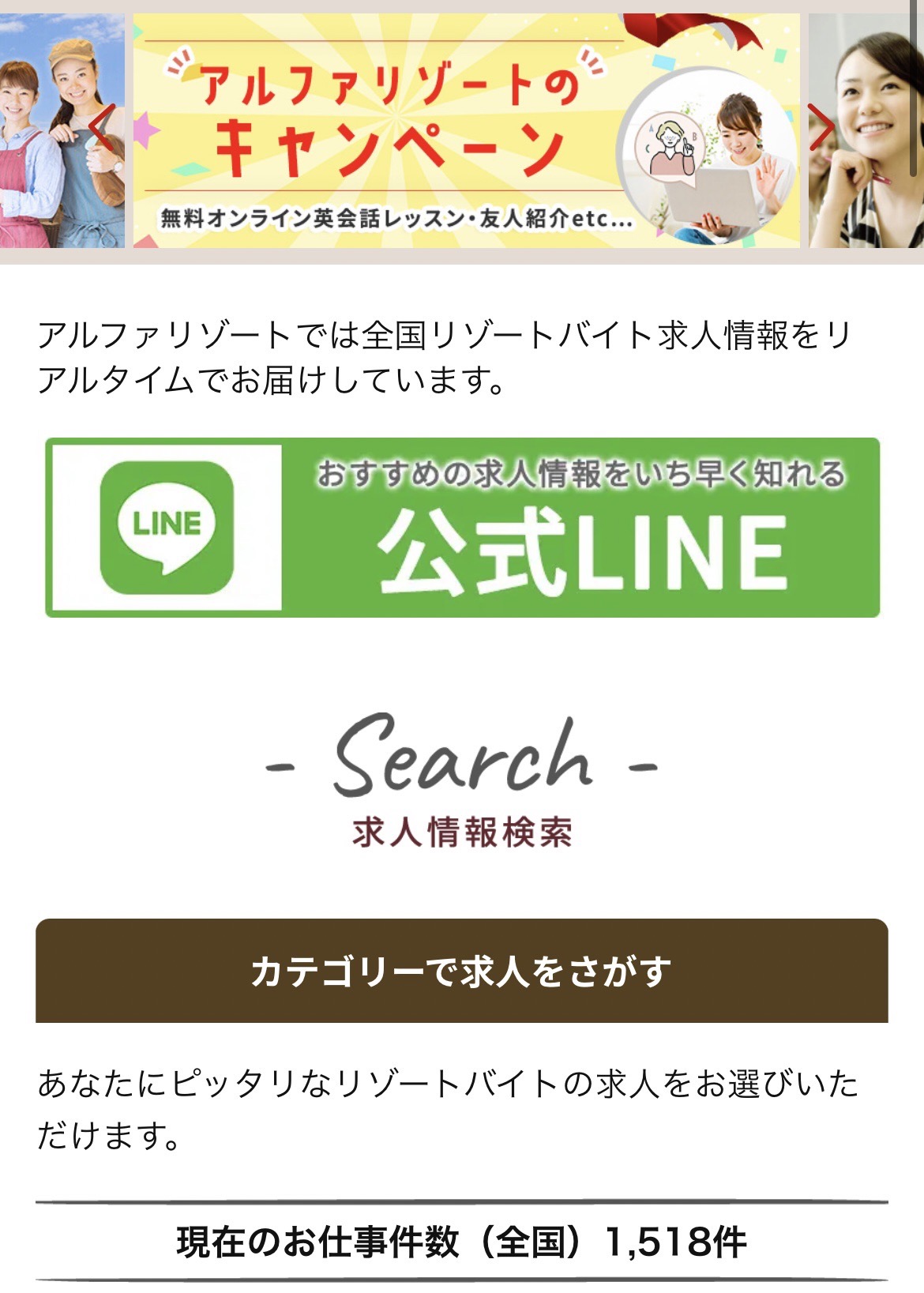The width and height of the screenshot is (924, 1293).
Task: Open the アルファリゾートのキャンペーン banner
Action: 466,131
